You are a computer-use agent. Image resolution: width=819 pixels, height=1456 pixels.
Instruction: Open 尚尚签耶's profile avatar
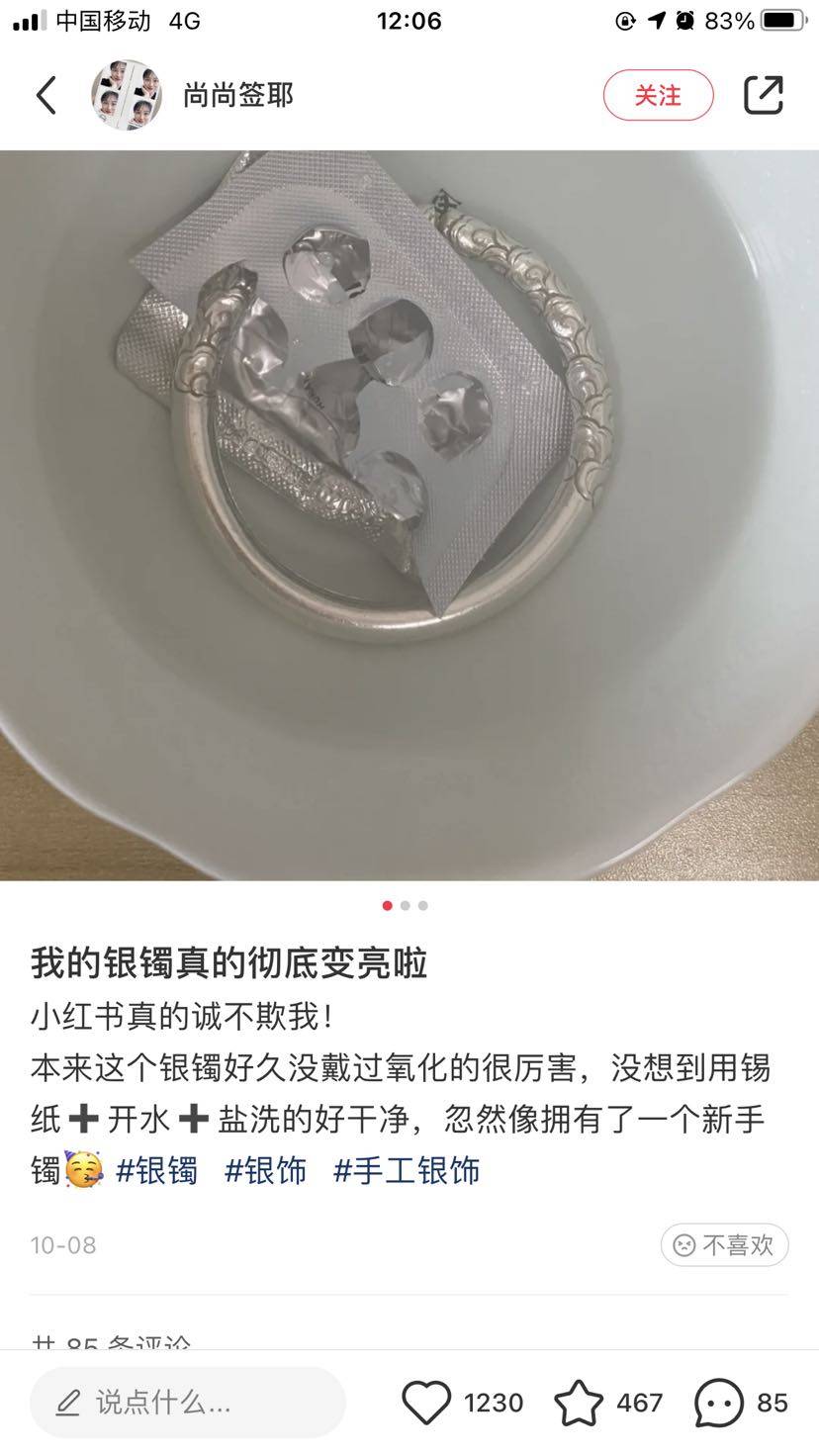tap(127, 96)
